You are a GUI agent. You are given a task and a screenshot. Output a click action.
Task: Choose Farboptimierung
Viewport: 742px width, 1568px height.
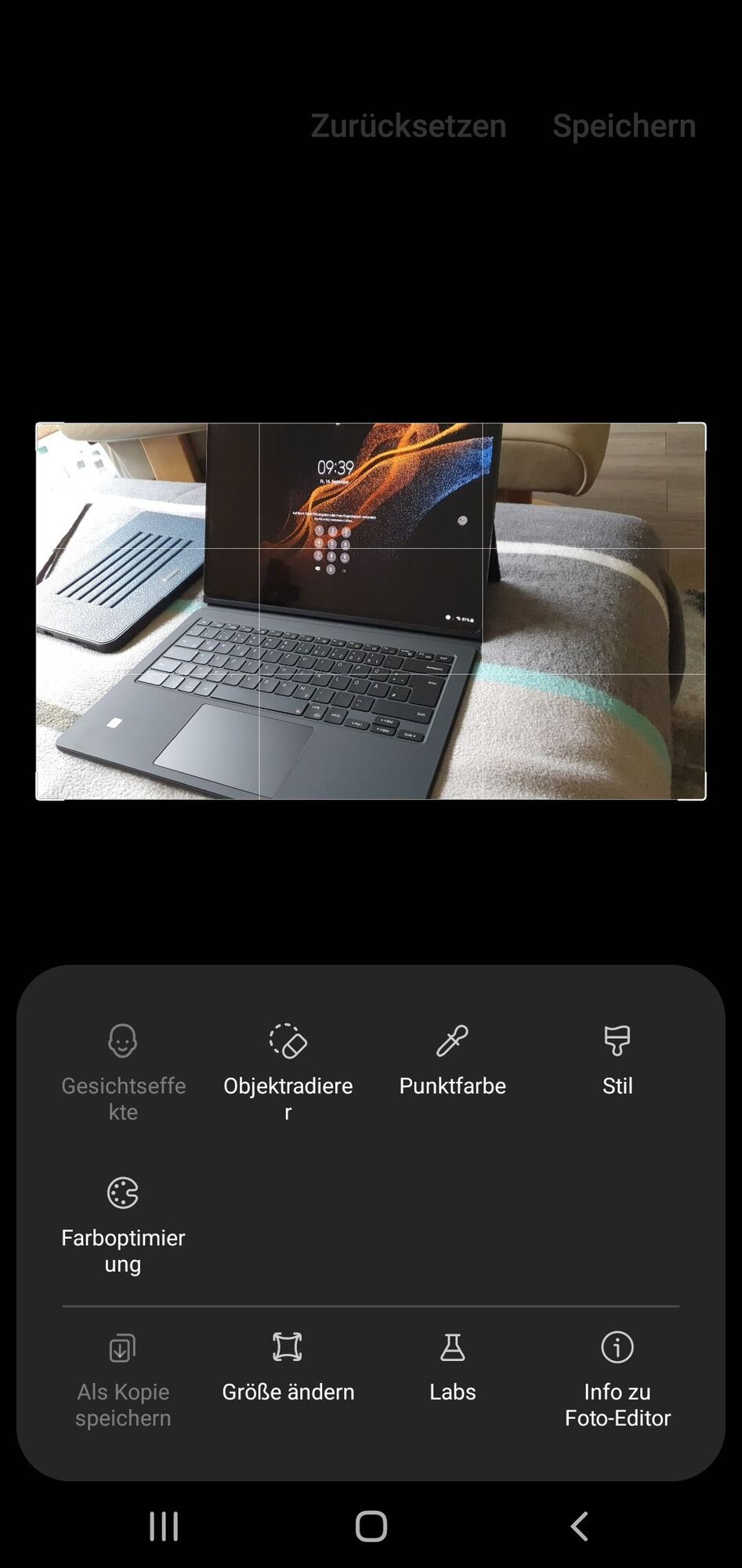point(123,1225)
